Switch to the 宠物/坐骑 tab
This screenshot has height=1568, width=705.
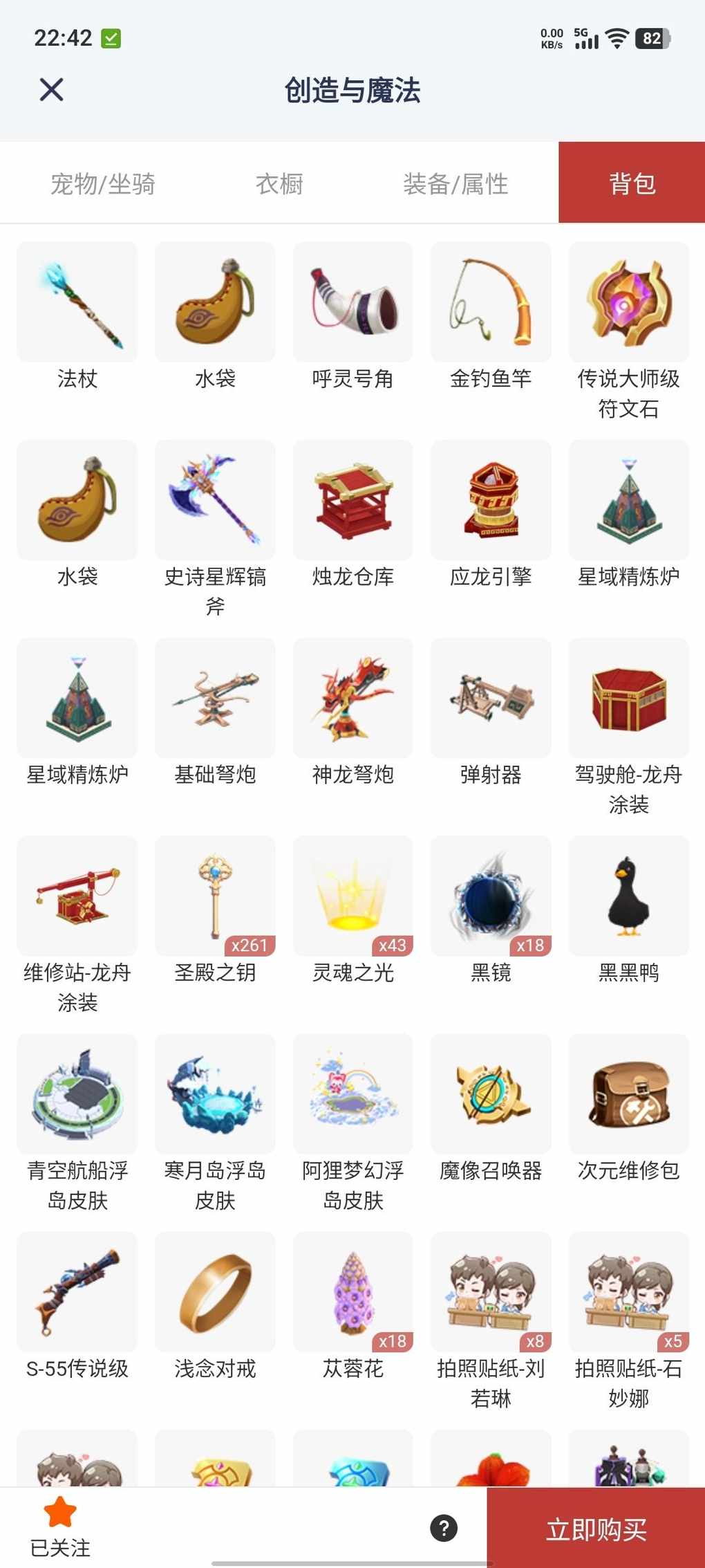point(102,184)
